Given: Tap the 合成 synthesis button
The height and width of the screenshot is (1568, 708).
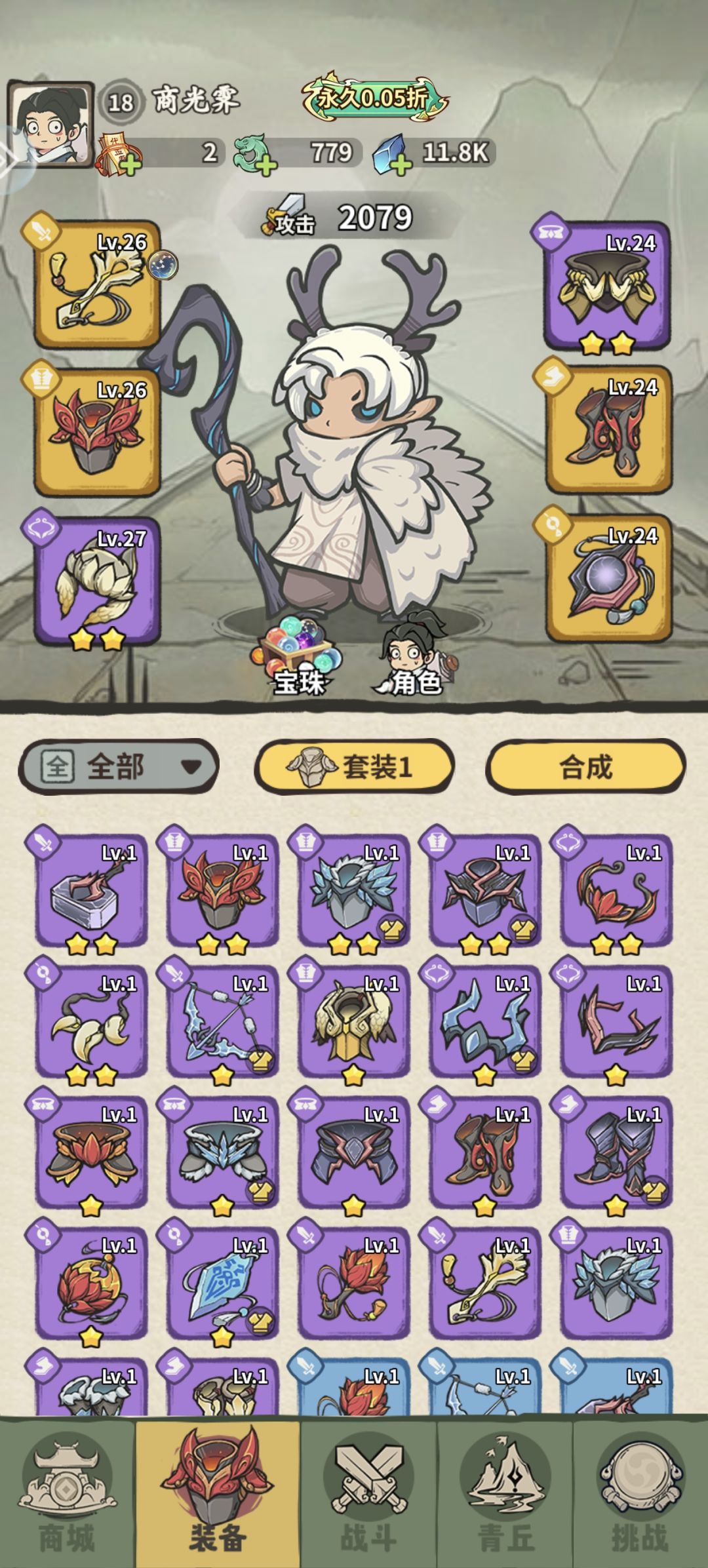Looking at the screenshot, I should (585, 766).
